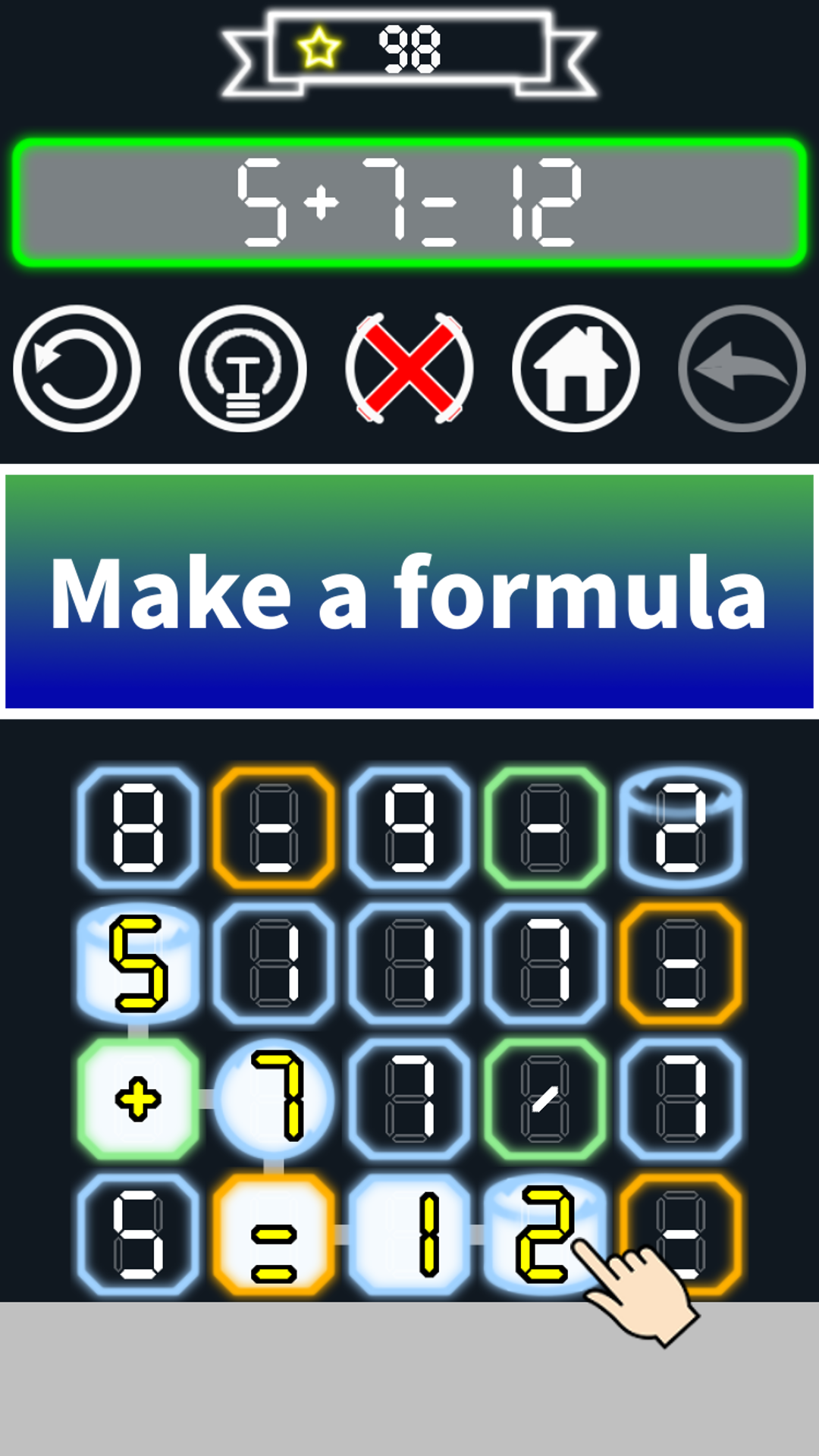Return to the home menu
The height and width of the screenshot is (1456, 819).
pos(576,369)
